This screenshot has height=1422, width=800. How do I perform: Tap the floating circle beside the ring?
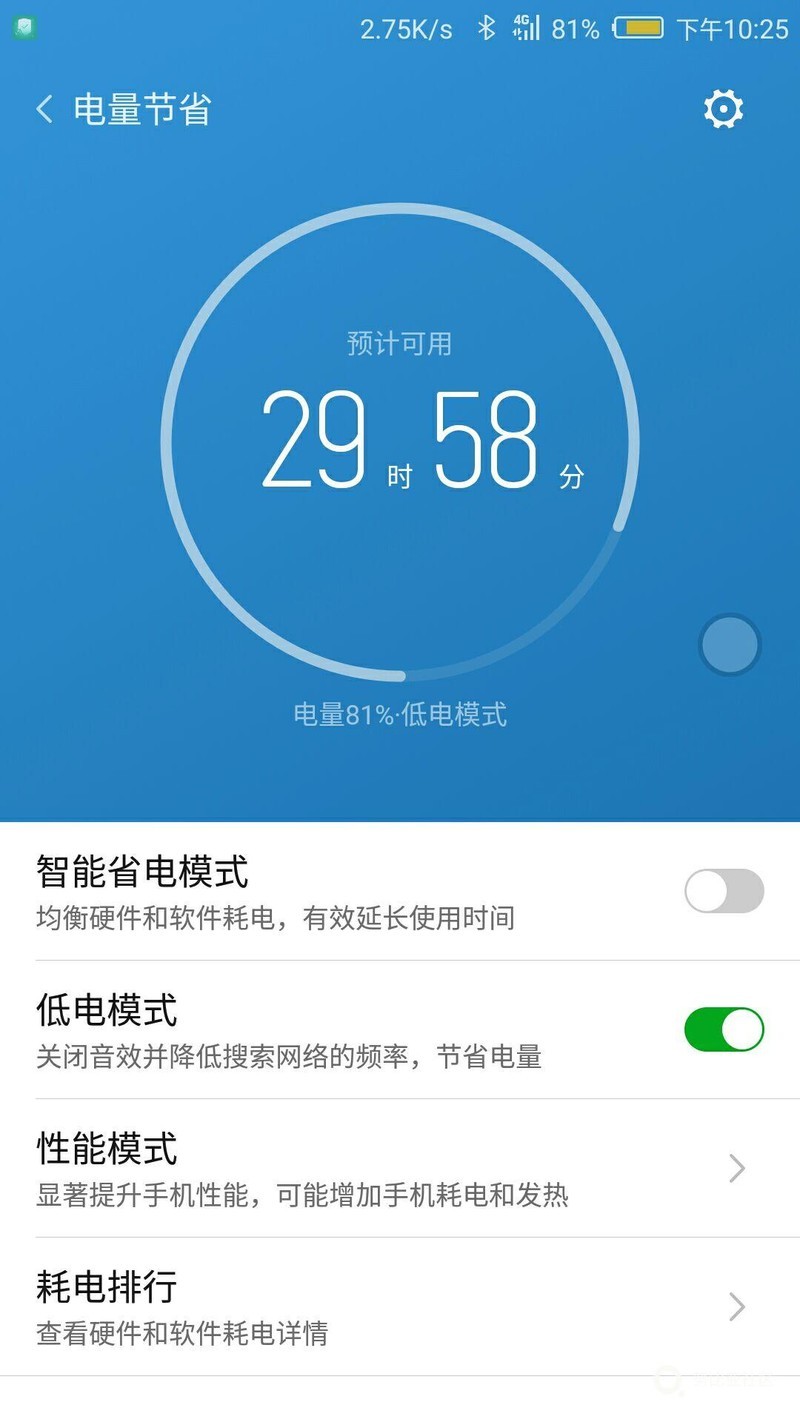pyautogui.click(x=729, y=645)
